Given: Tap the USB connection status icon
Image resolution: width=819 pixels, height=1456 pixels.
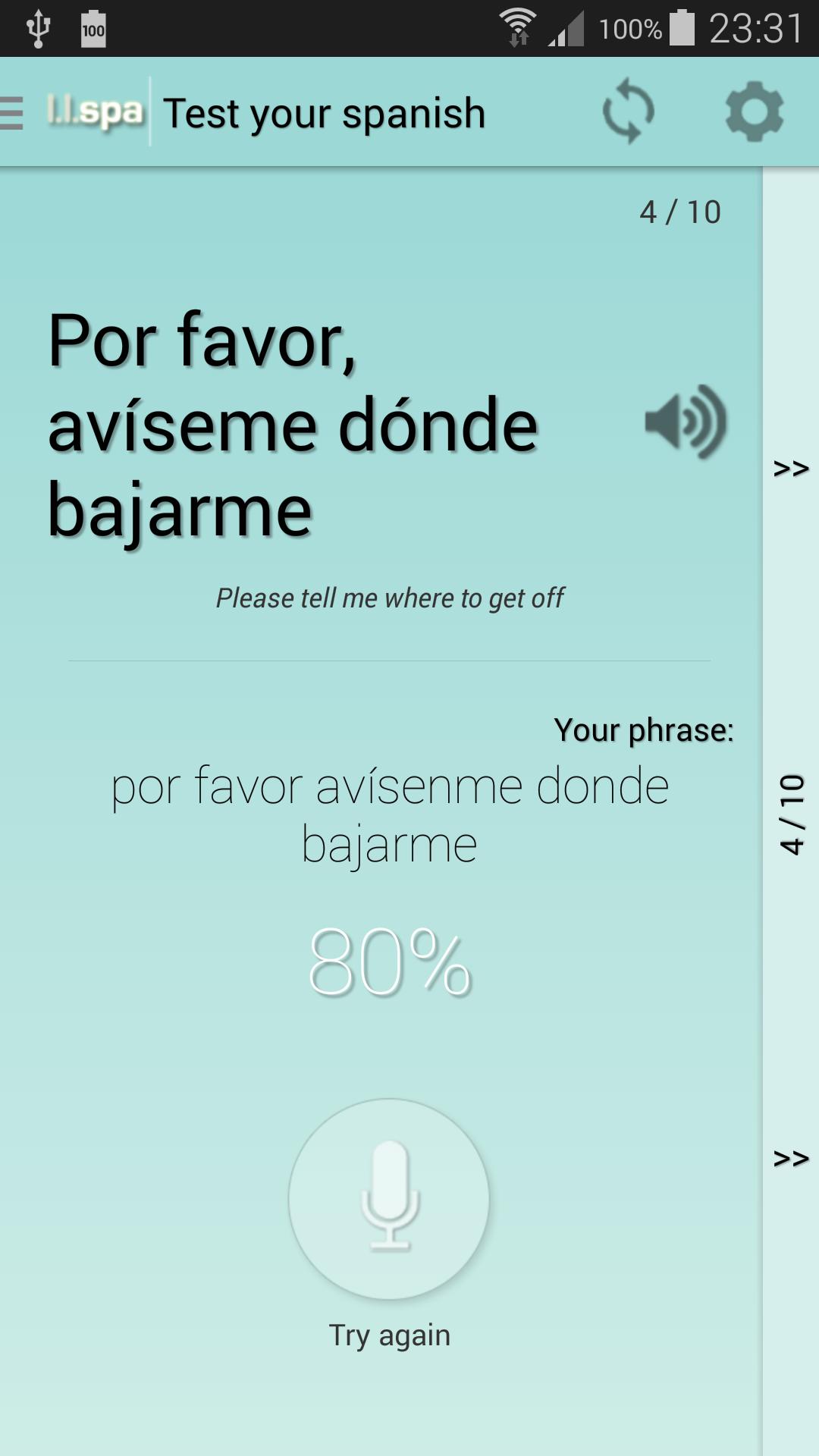Looking at the screenshot, I should (x=36, y=25).
